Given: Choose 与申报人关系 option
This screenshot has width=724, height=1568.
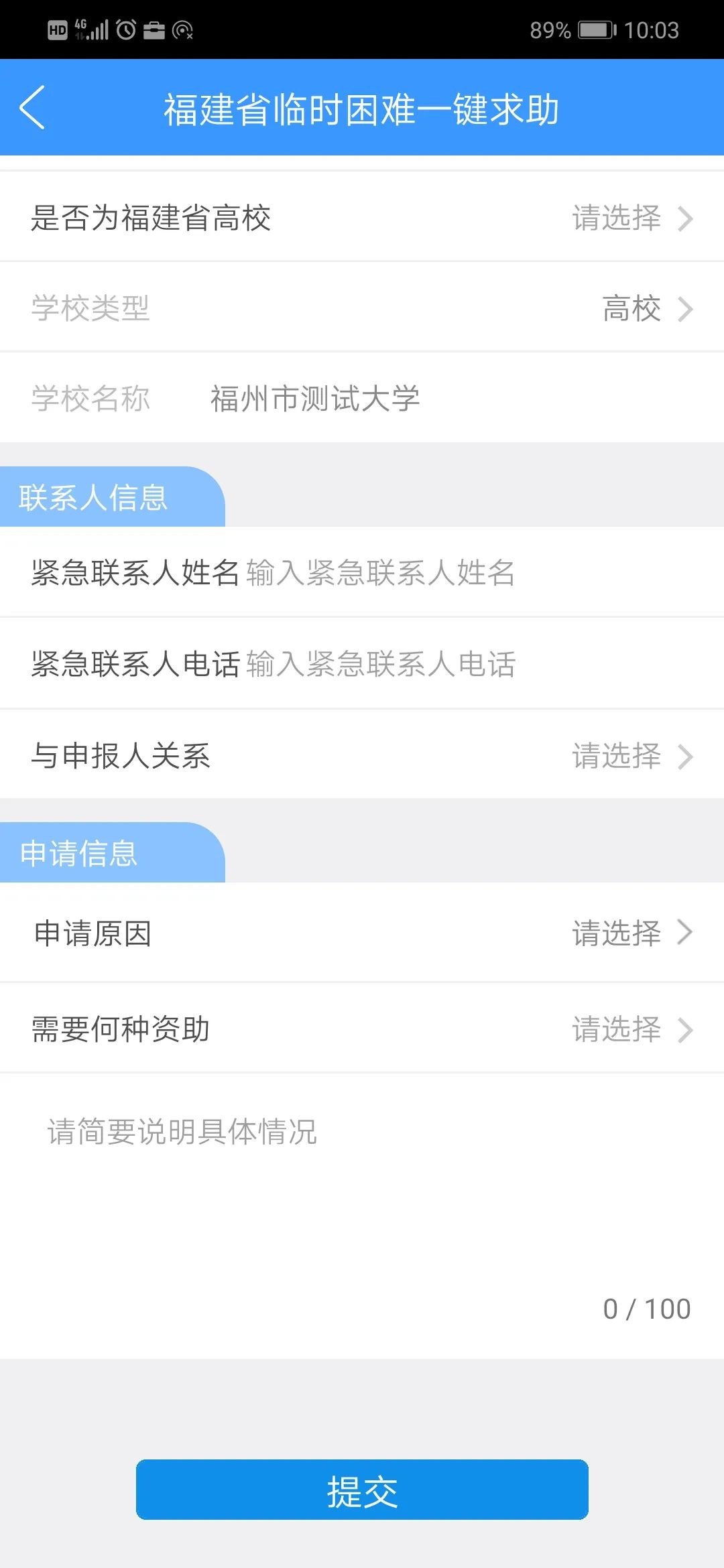Looking at the screenshot, I should coord(630,756).
